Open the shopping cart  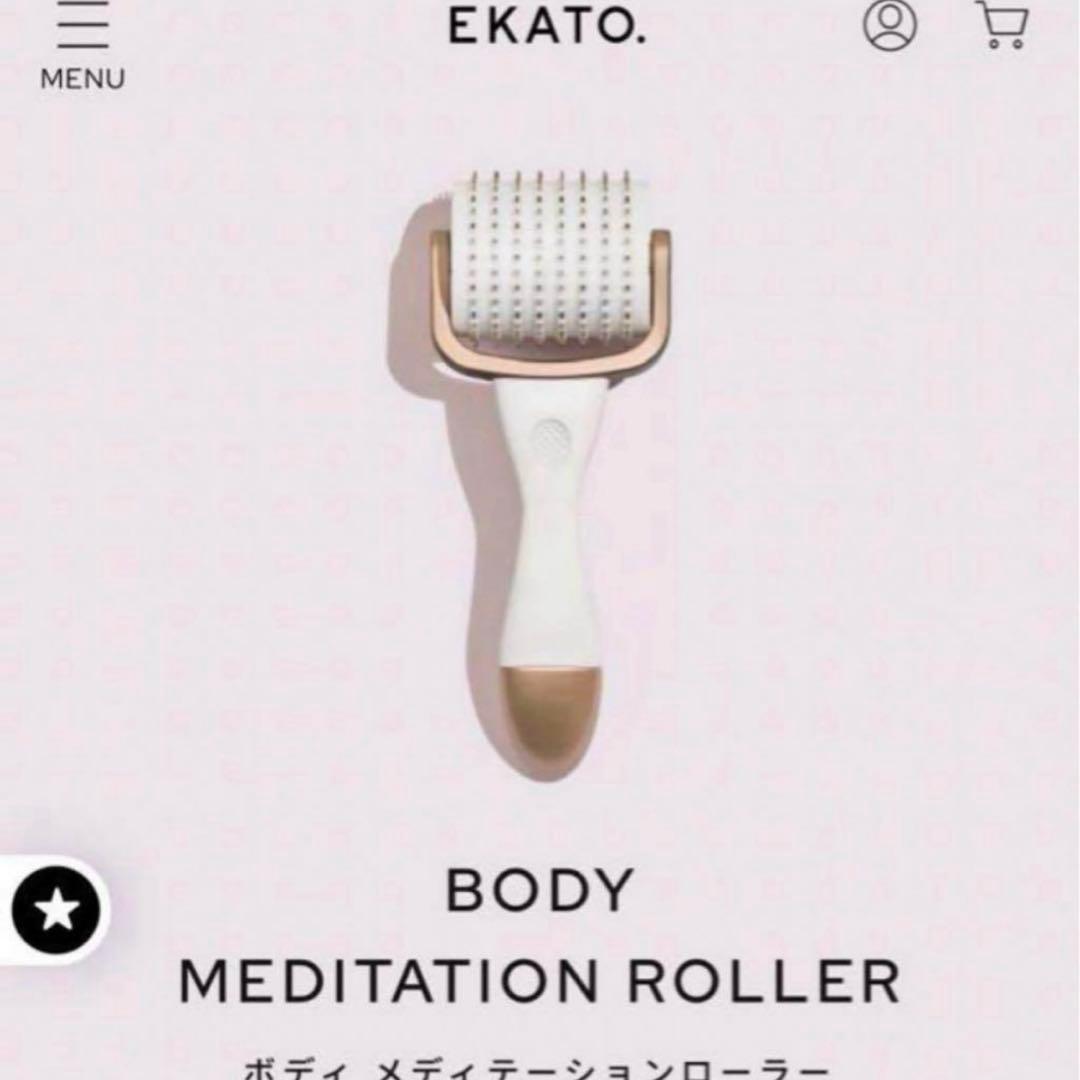pos(1002,24)
